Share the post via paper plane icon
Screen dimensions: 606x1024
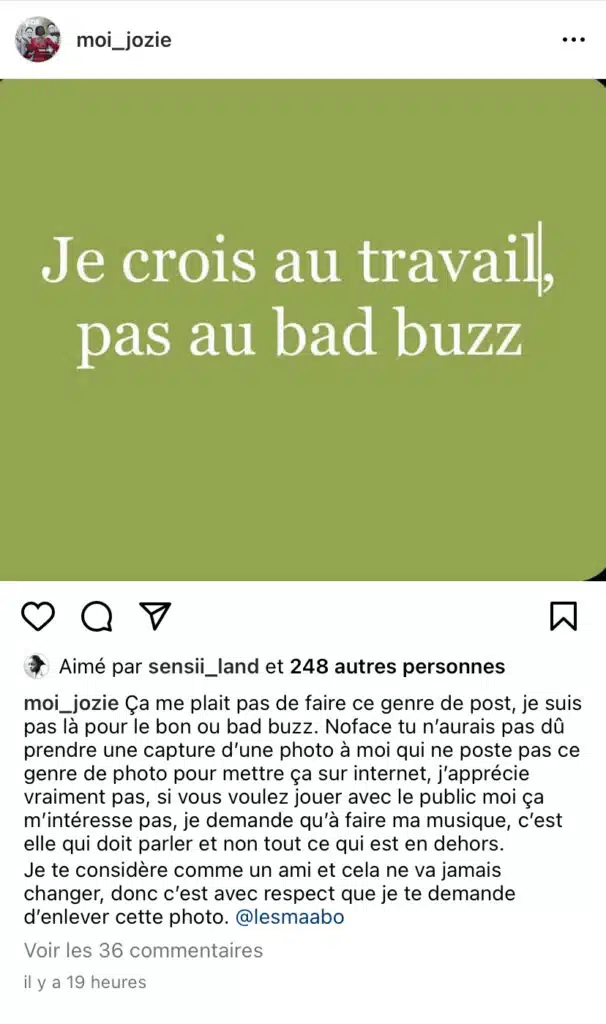pos(155,616)
